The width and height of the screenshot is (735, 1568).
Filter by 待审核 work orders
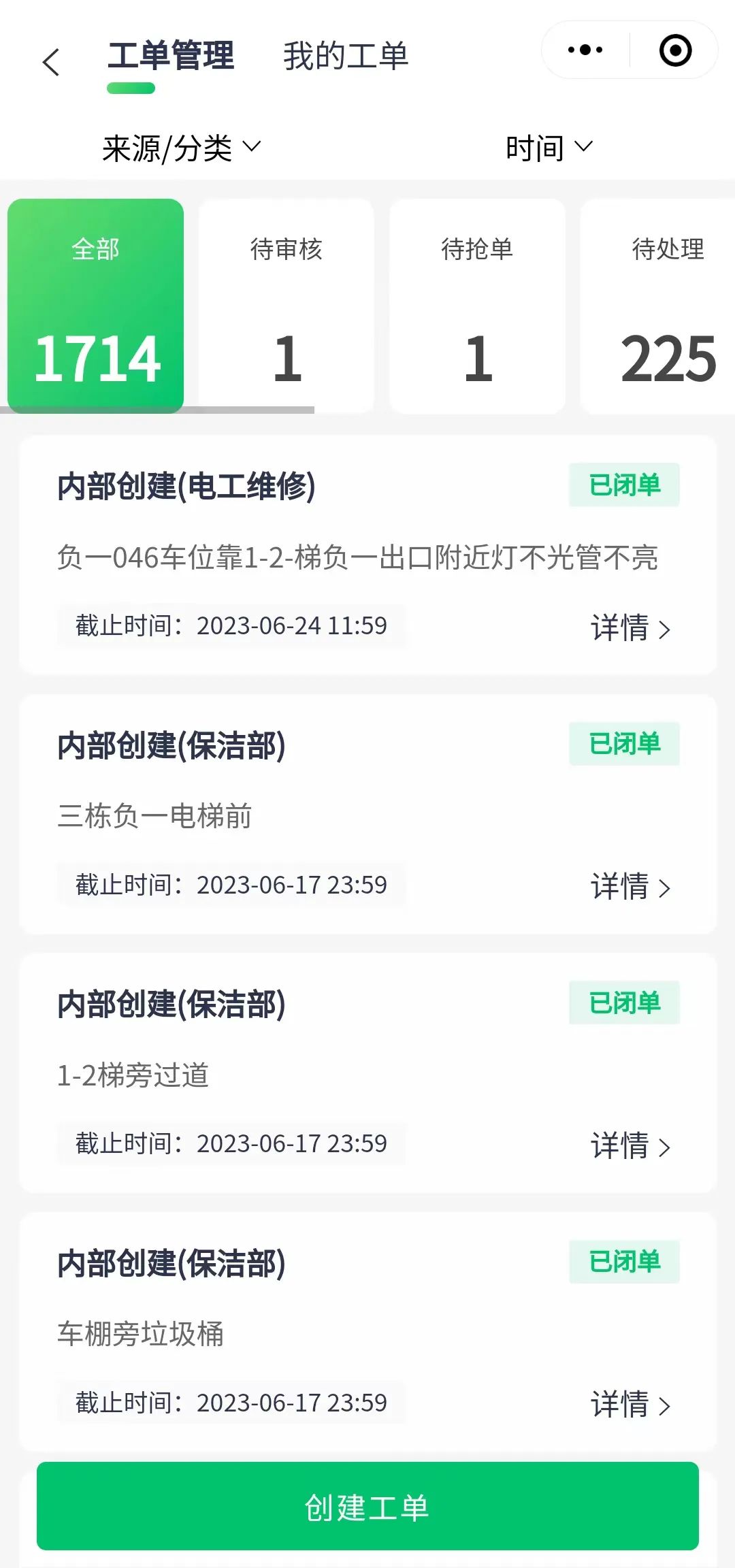(x=287, y=306)
